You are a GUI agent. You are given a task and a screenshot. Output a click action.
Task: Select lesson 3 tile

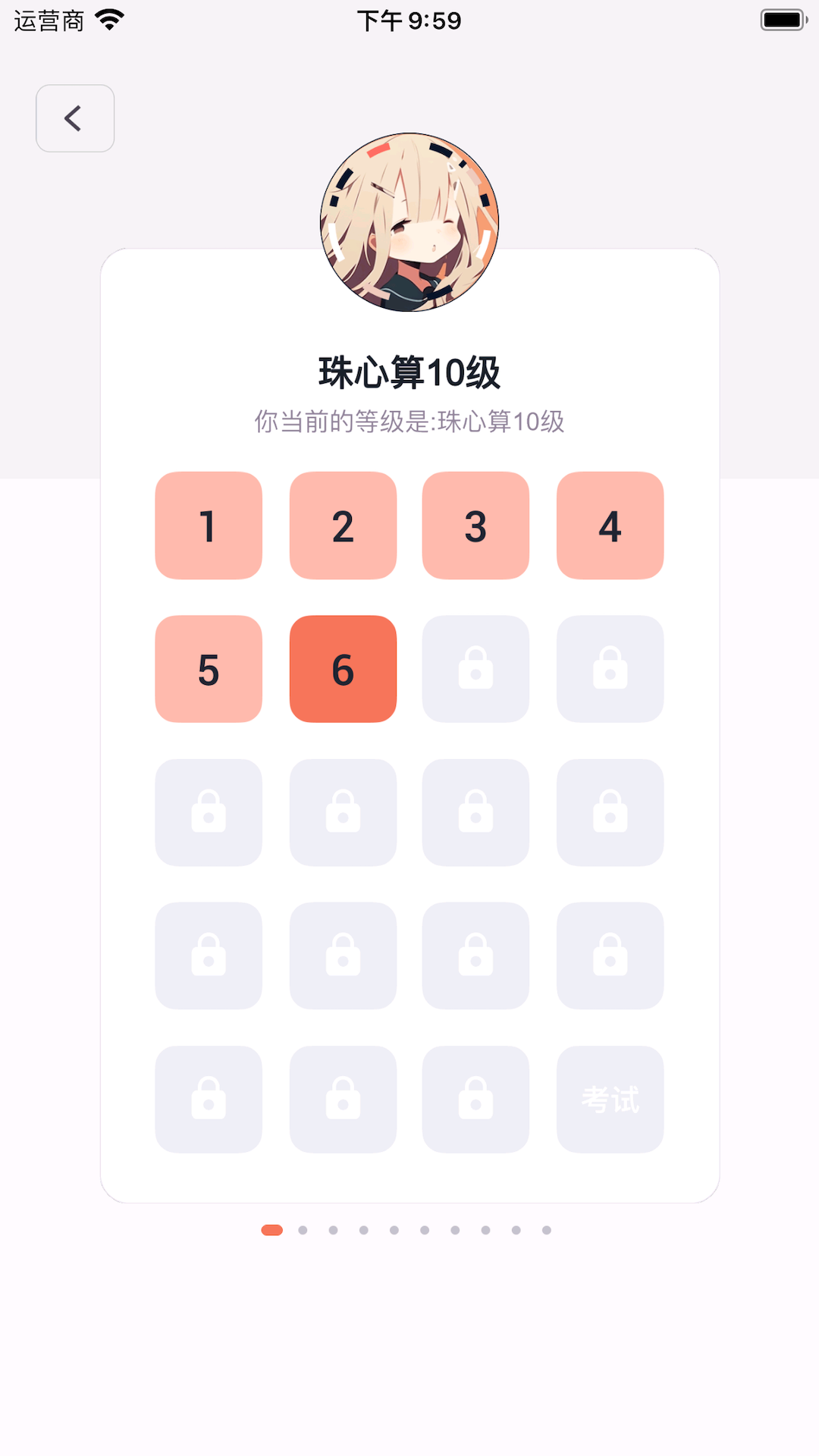click(x=475, y=526)
